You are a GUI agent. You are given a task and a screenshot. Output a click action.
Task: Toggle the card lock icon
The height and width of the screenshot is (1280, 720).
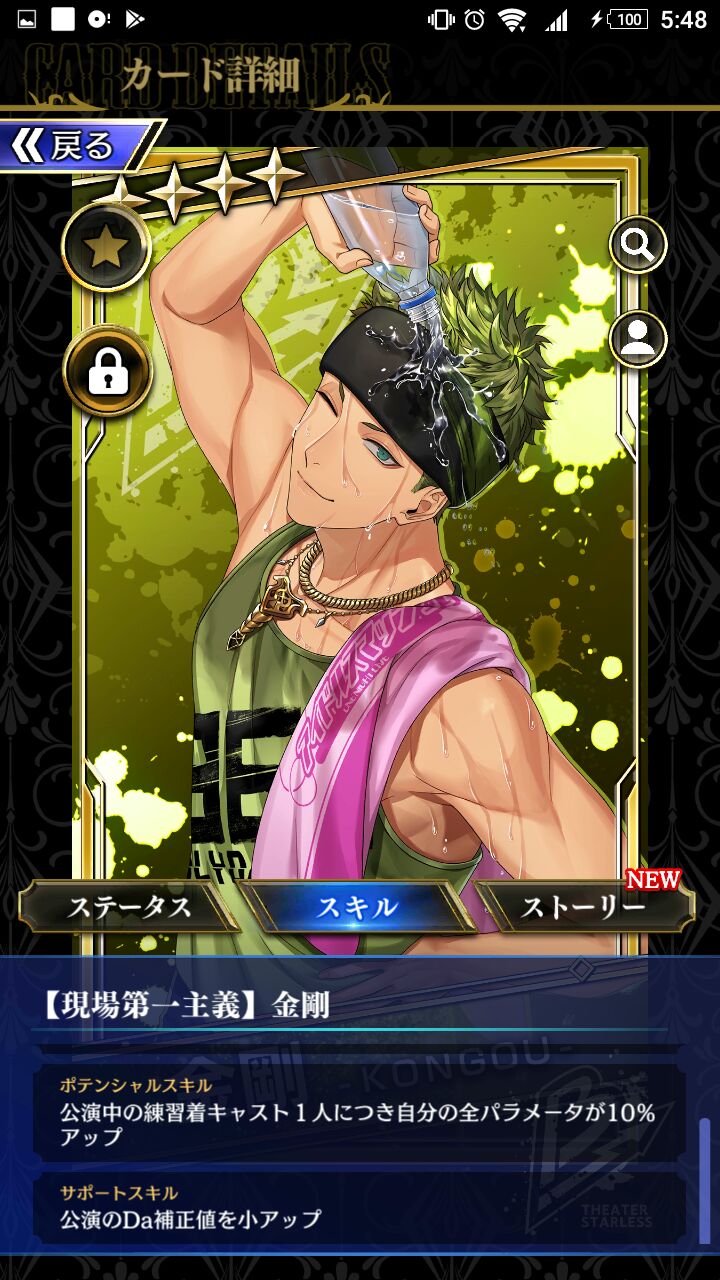(107, 371)
